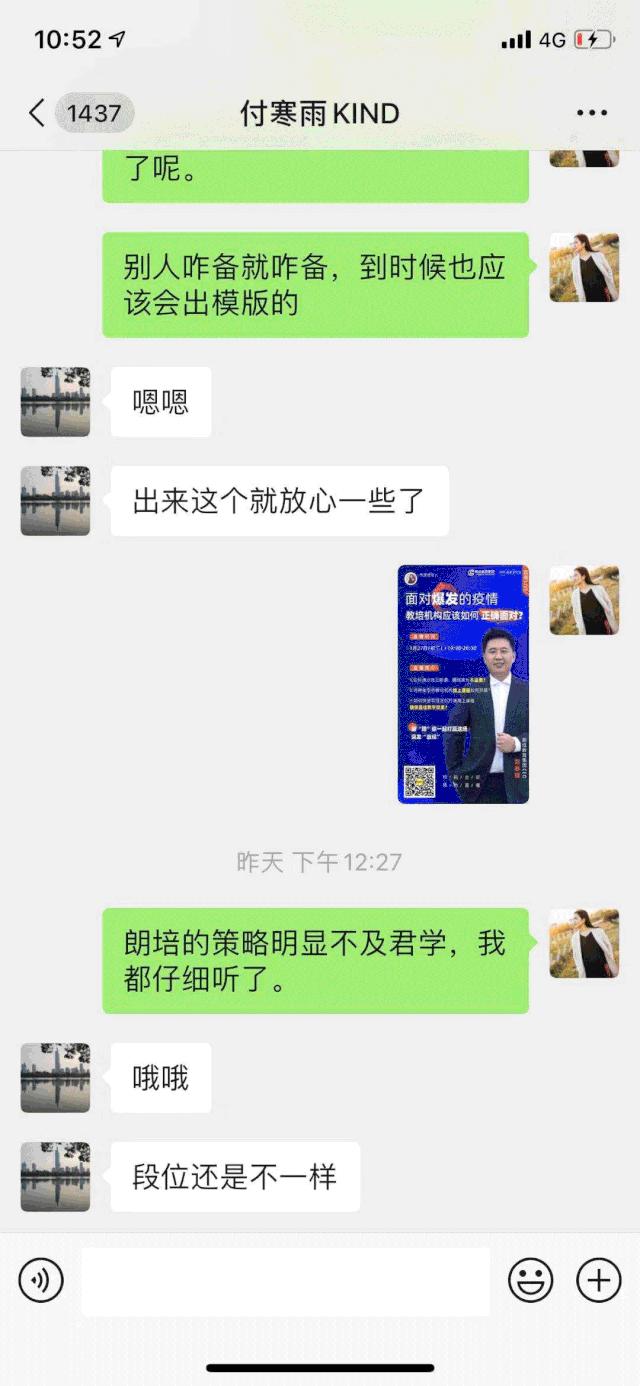Open contact avatar next to 嗯嗯

pos(55,402)
